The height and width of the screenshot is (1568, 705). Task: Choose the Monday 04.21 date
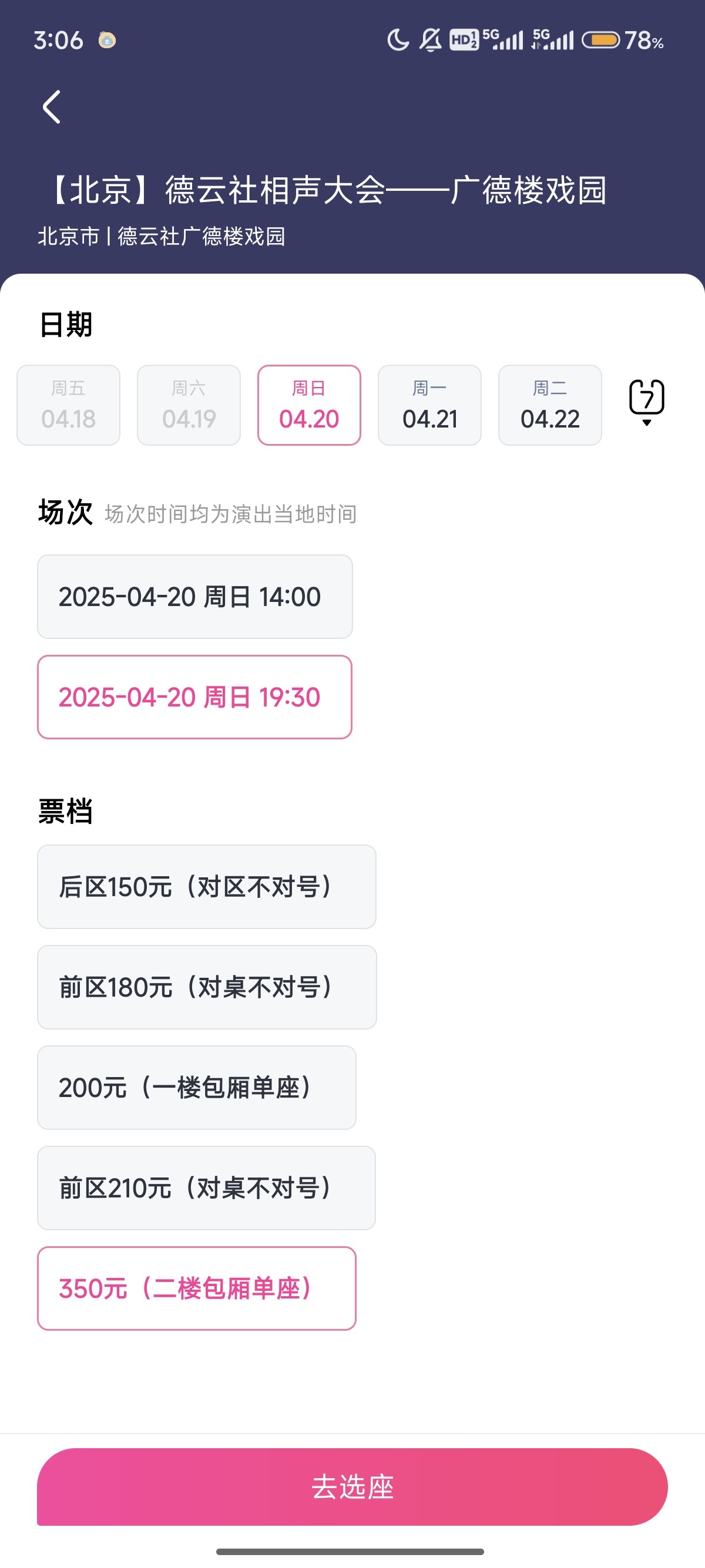430,405
